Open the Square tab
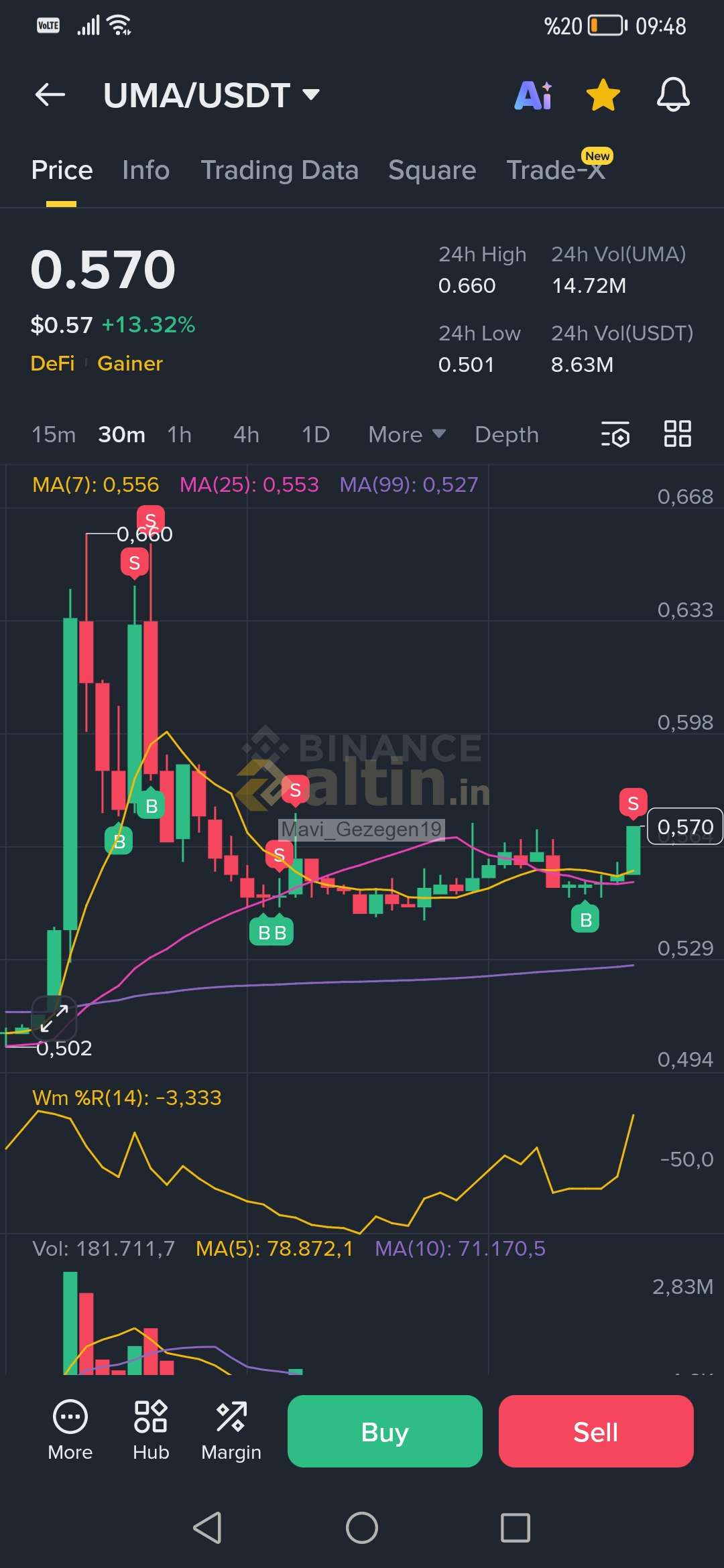Image resolution: width=724 pixels, height=1568 pixels. 432,170
